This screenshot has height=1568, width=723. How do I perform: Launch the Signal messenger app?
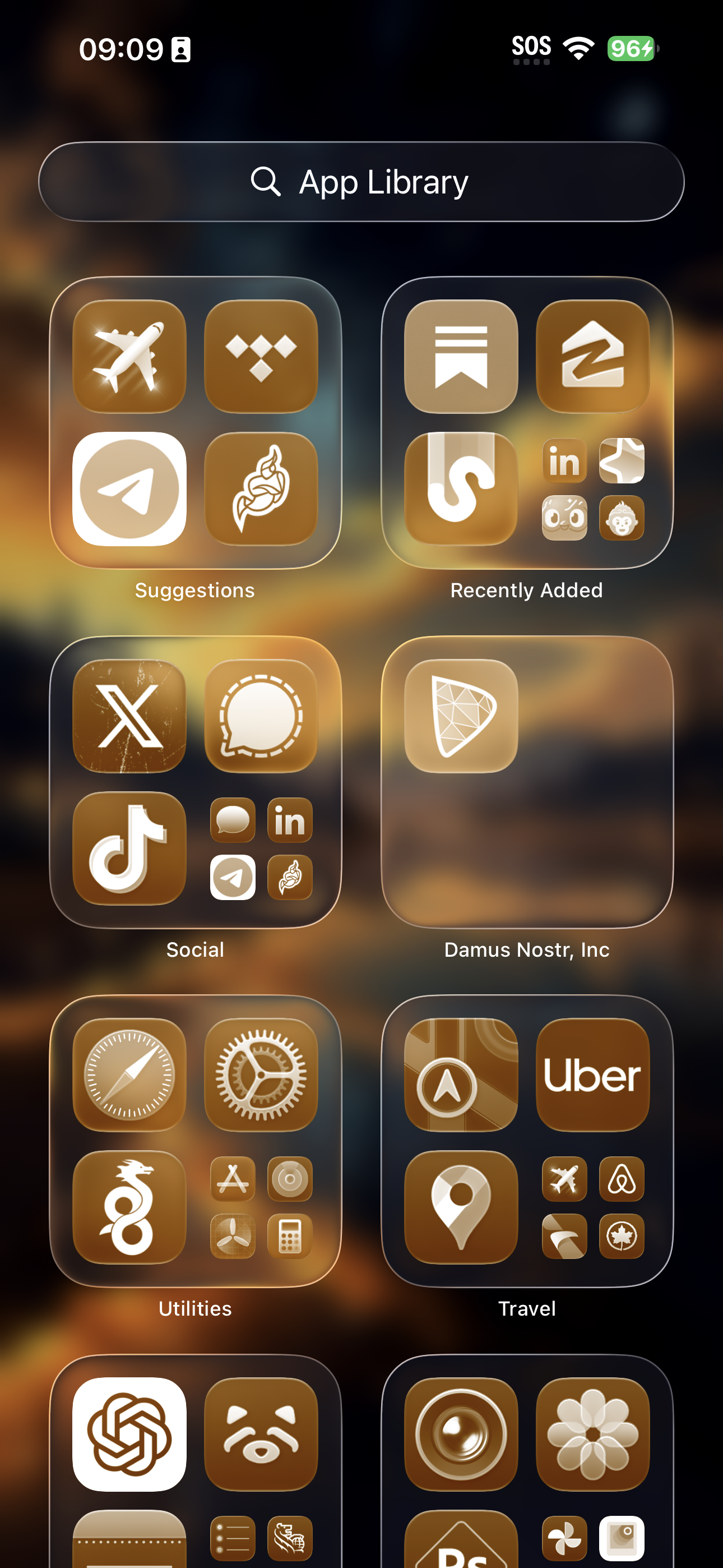pos(261,716)
